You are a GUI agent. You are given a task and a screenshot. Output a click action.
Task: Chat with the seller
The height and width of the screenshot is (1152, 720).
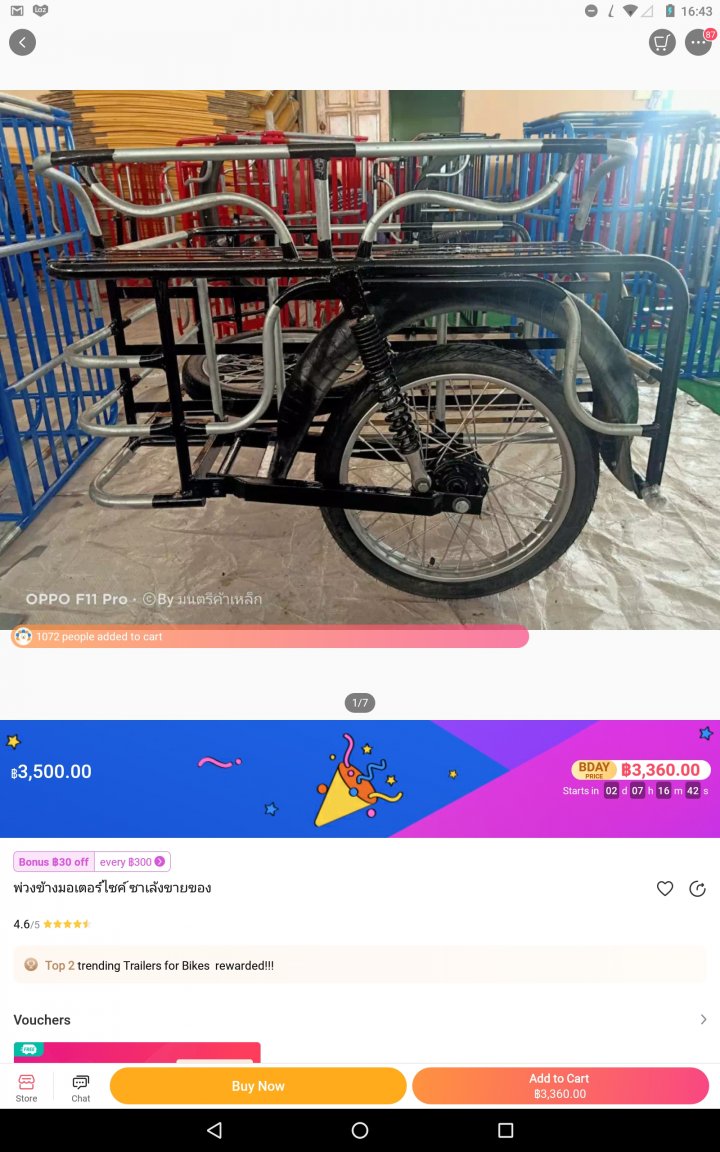[x=81, y=1087]
